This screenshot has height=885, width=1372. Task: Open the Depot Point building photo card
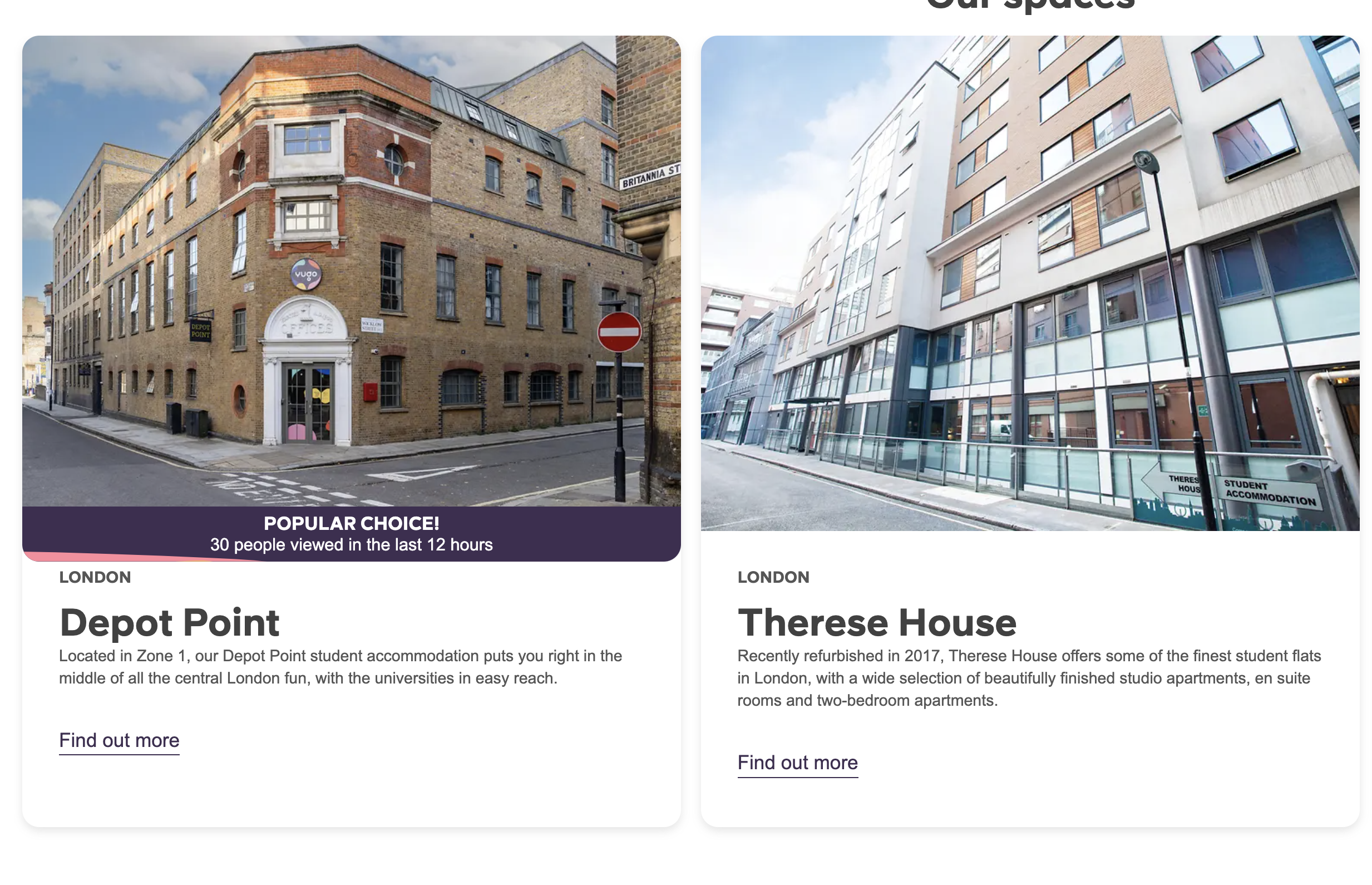(x=351, y=270)
